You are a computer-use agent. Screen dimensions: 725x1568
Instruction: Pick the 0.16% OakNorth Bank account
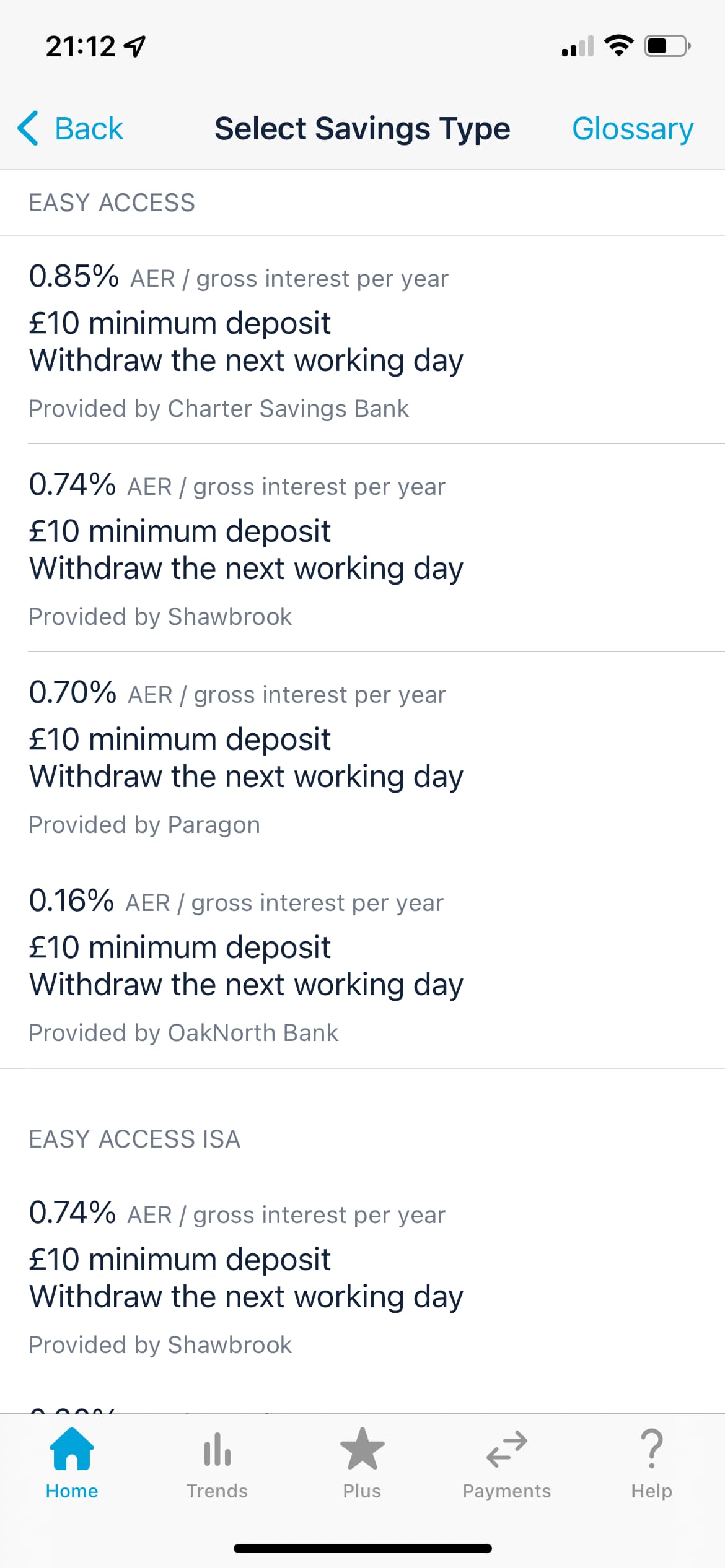coord(362,964)
